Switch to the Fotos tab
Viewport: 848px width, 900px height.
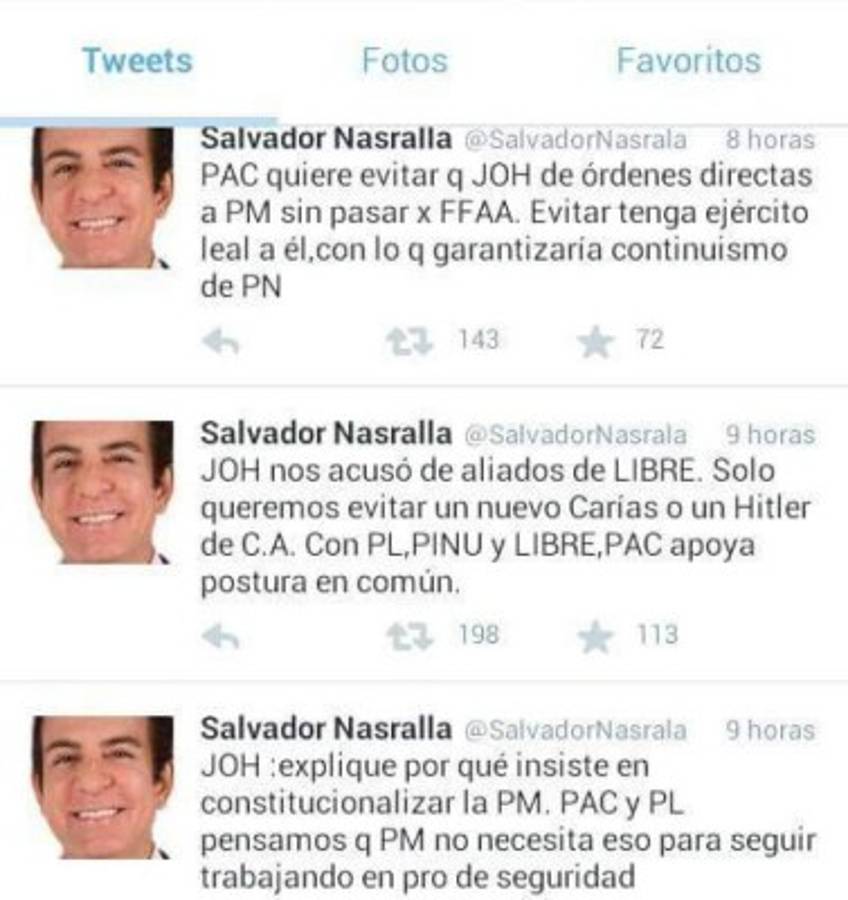[x=404, y=60]
